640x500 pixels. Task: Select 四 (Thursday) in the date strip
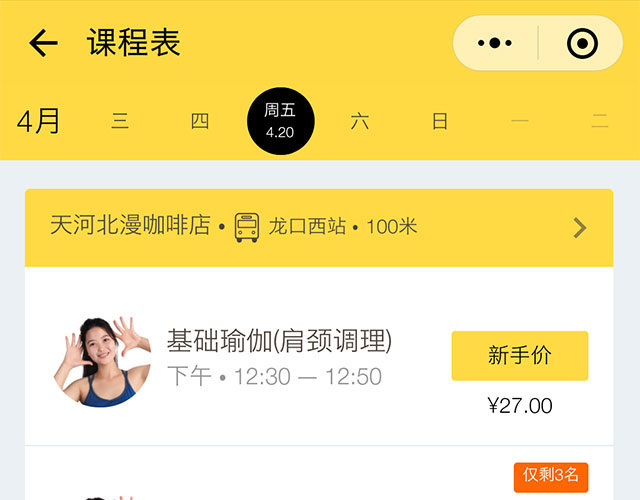tap(200, 122)
